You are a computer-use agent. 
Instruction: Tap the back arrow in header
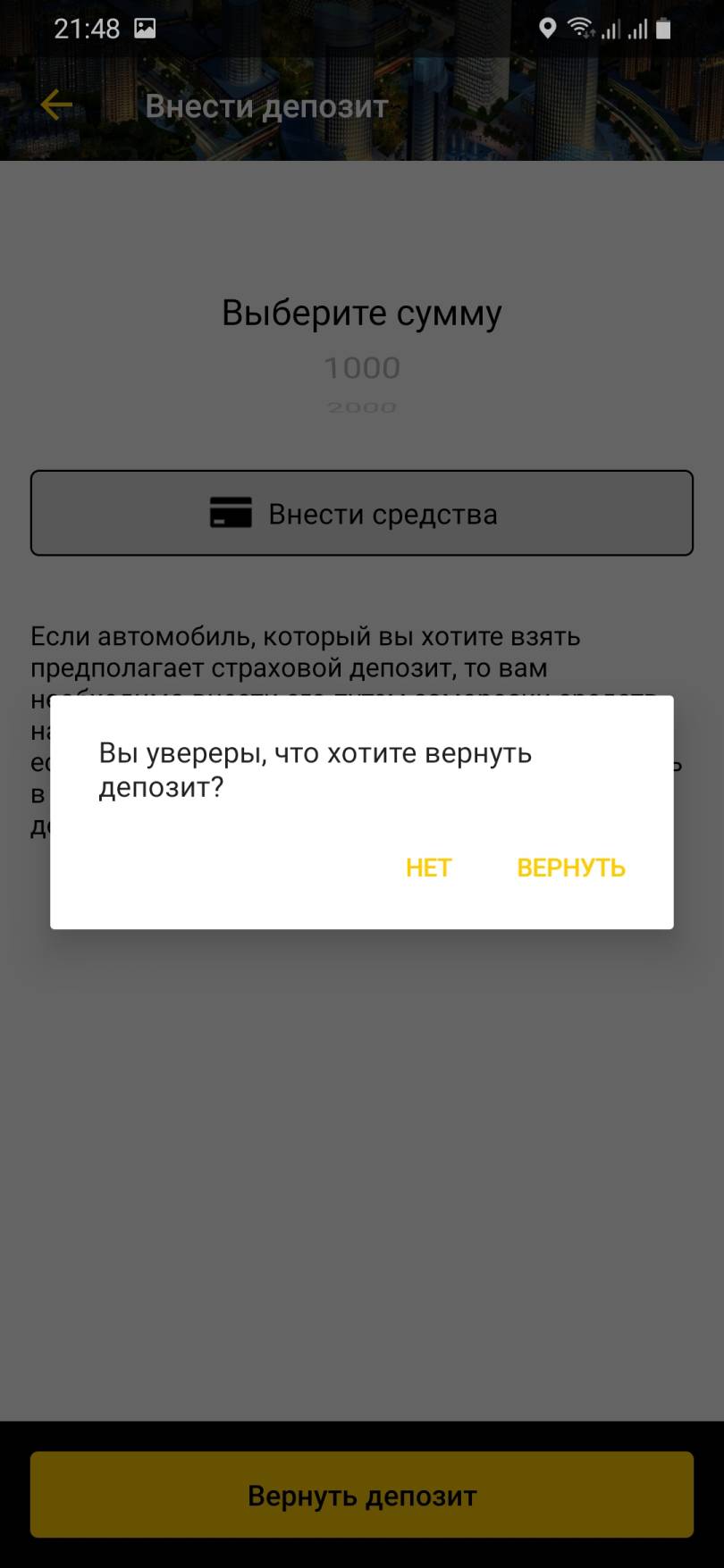tap(56, 105)
